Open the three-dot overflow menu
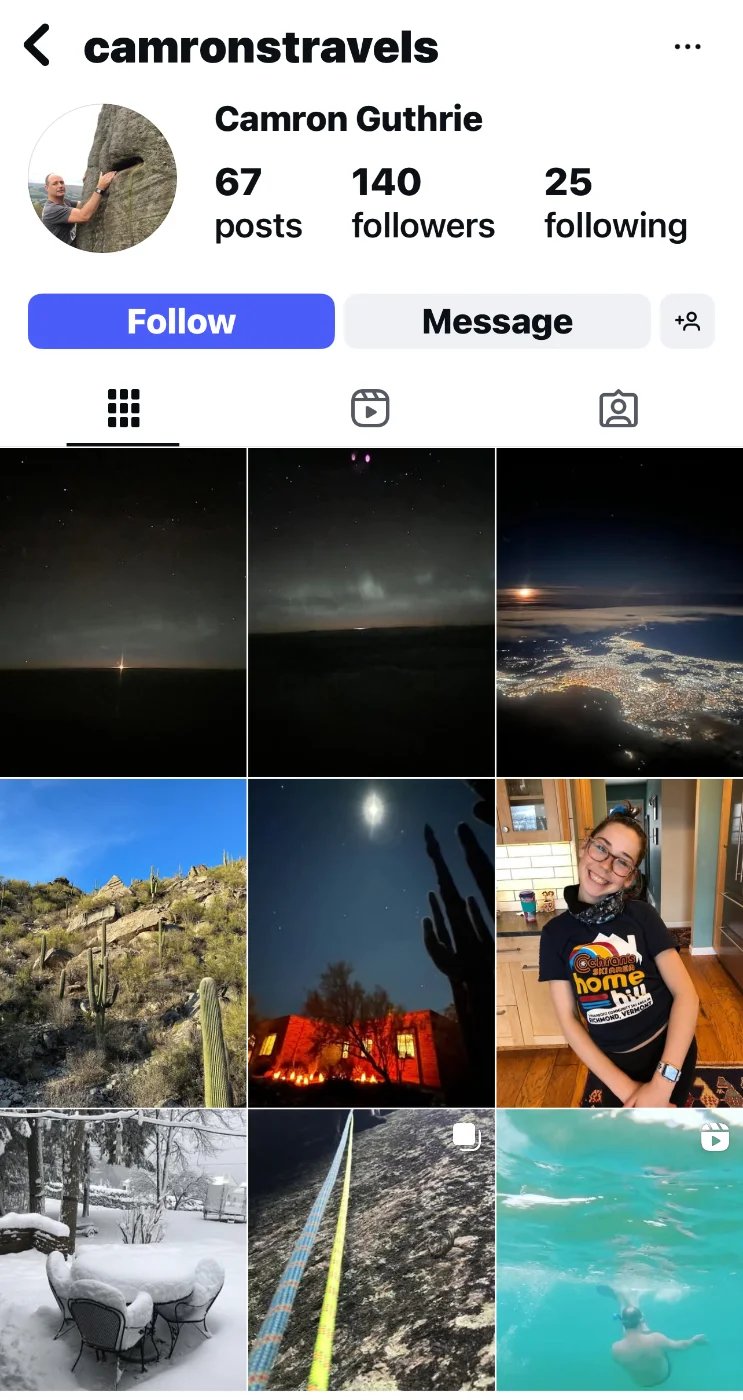This screenshot has height=1400, width=743. click(687, 47)
